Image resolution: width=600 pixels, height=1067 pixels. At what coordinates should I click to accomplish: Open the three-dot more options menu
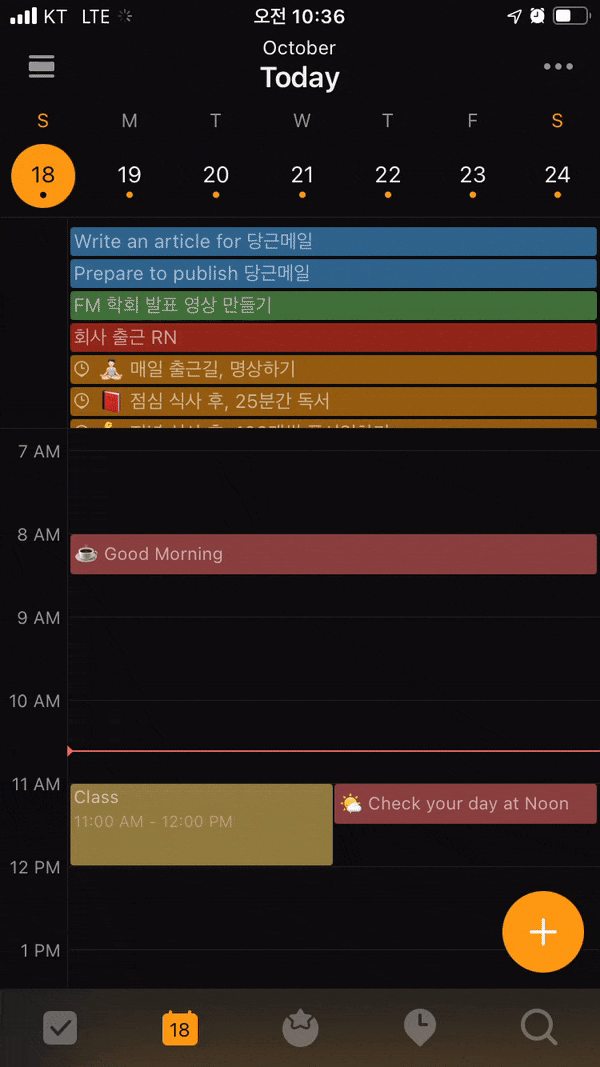(558, 67)
